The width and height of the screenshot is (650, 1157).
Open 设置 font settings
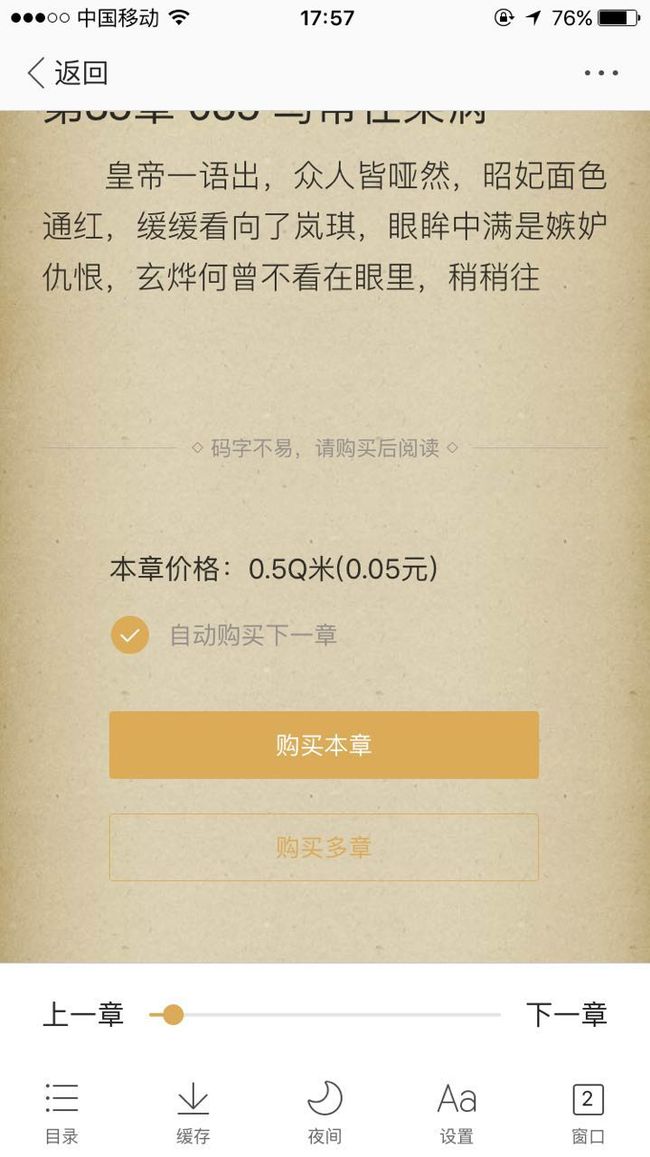click(x=457, y=1113)
